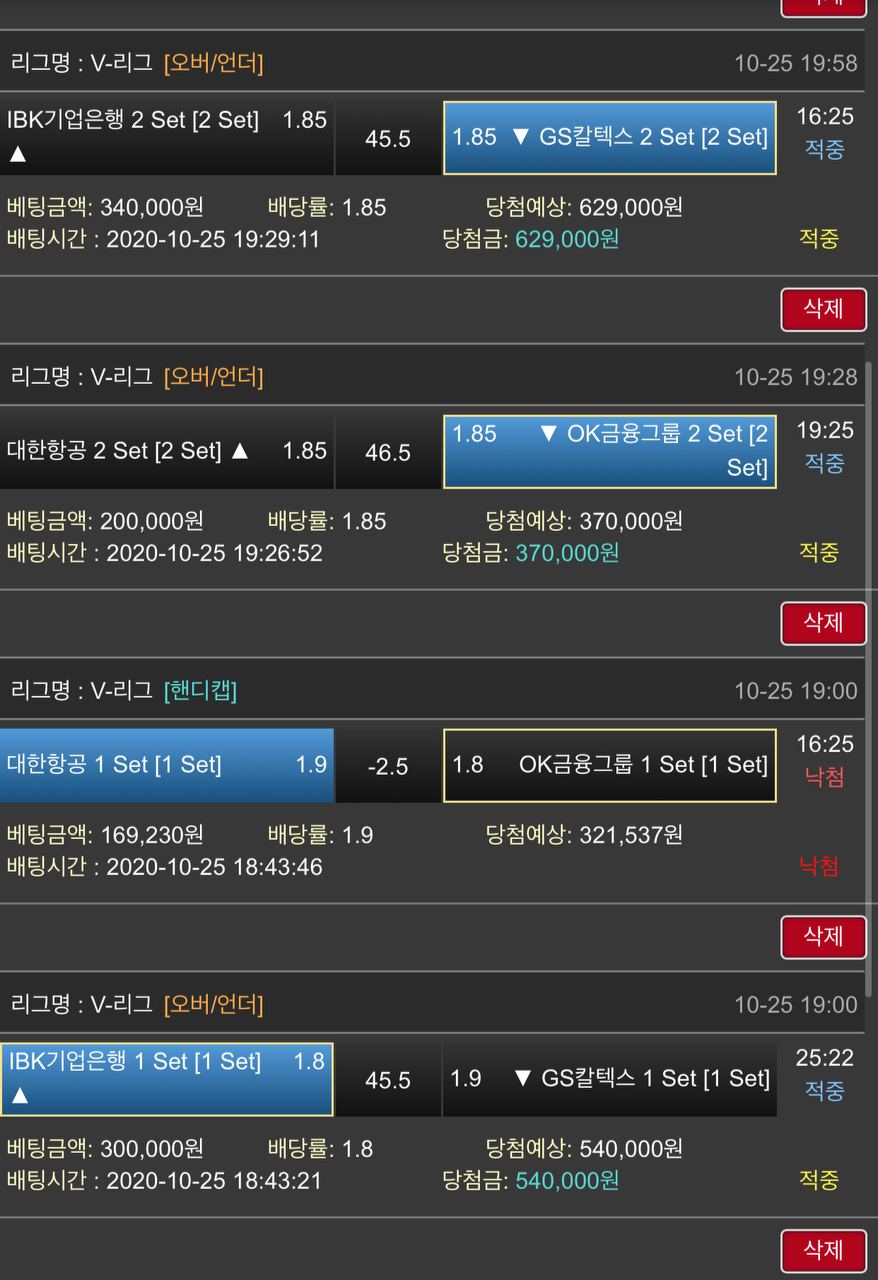This screenshot has height=1280, width=878.
Task: Delete the 300,000원 IBK기업은행 1 Set bet
Action: coord(822,1250)
